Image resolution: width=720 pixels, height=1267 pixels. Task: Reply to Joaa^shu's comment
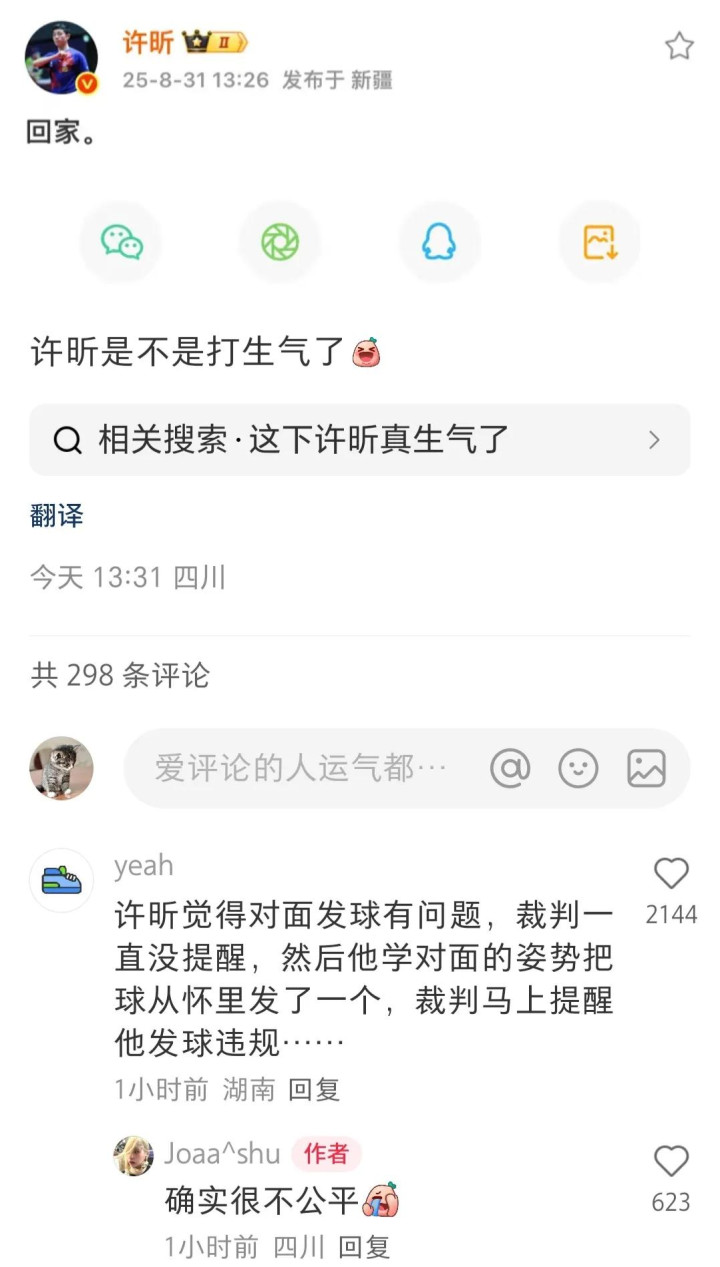[x=364, y=1247]
